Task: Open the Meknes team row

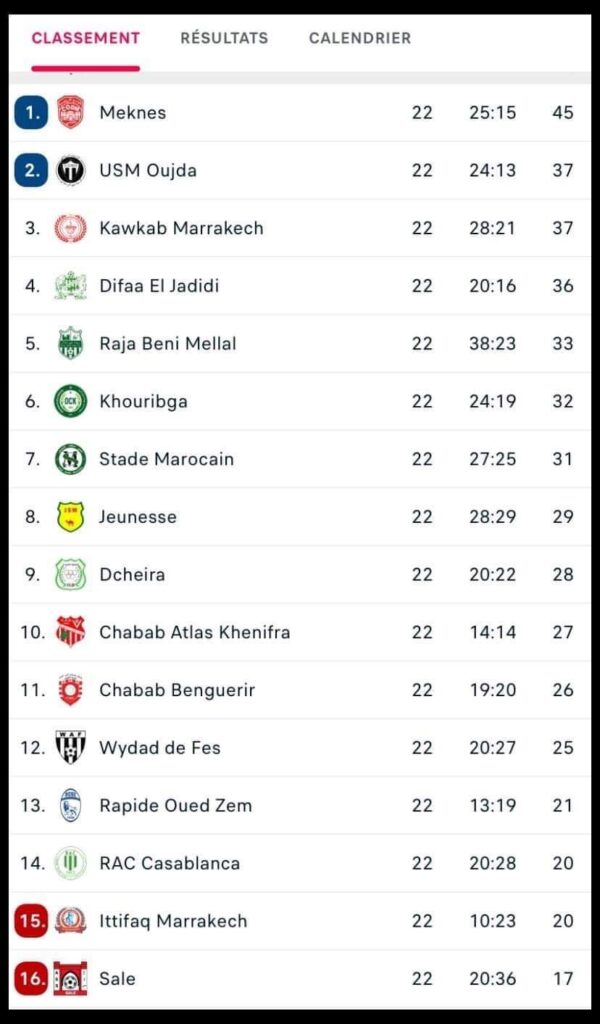Action: [x=300, y=112]
